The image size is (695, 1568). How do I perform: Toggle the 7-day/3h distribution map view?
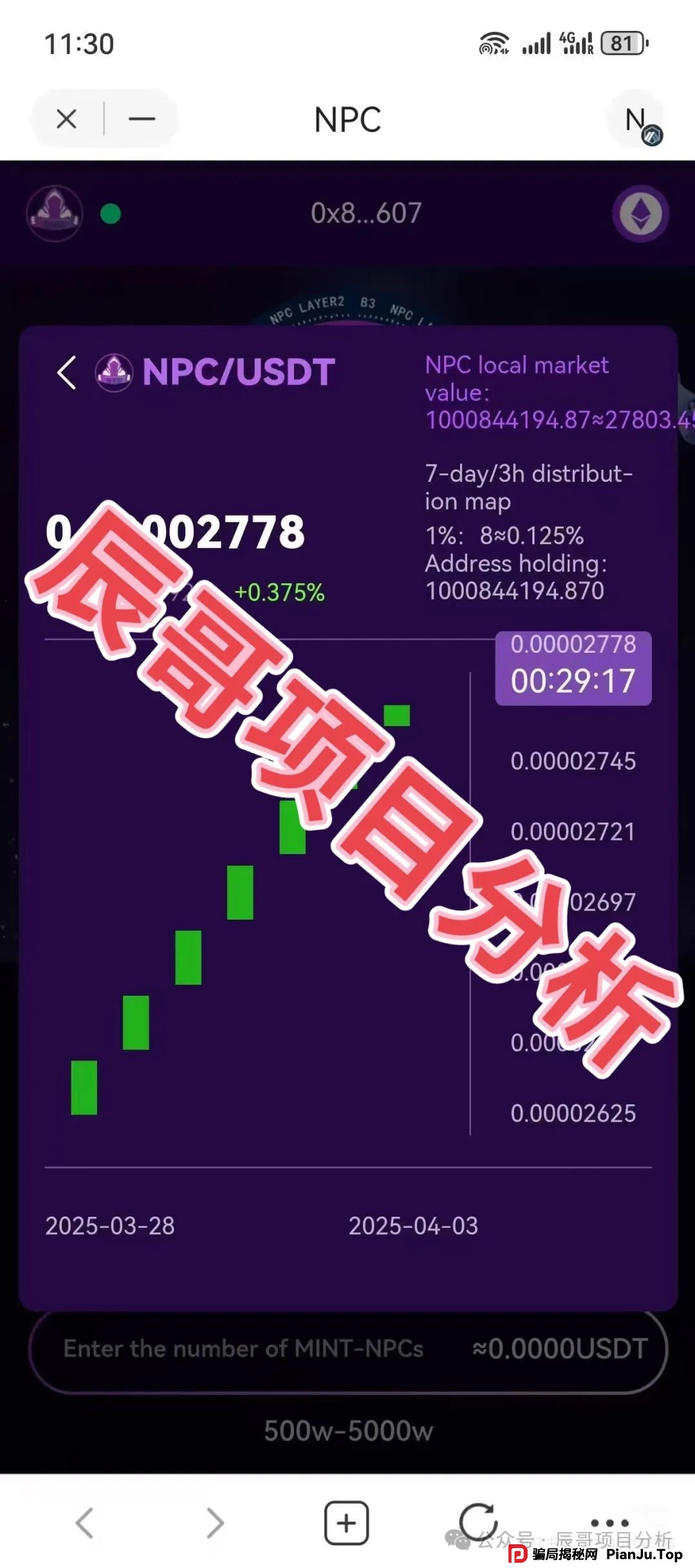(528, 488)
